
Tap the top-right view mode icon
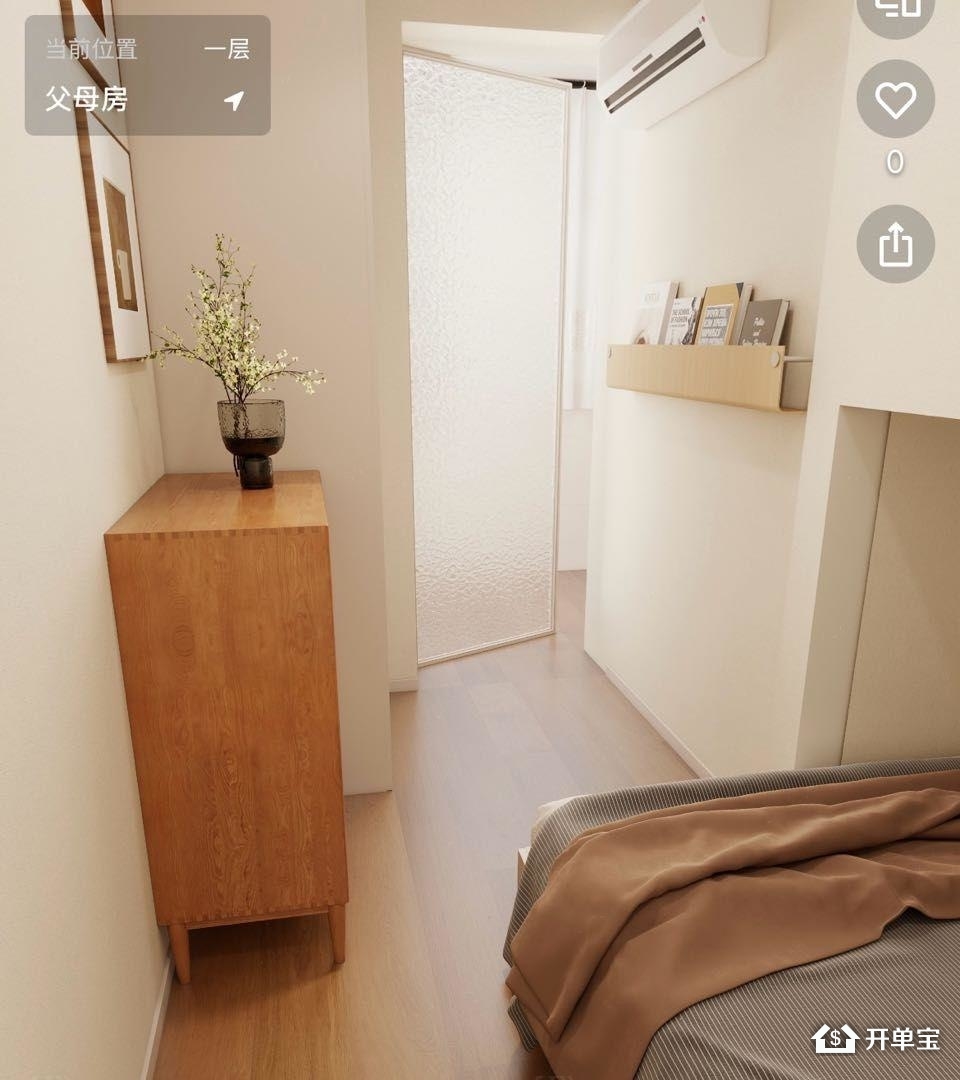(x=895, y=10)
